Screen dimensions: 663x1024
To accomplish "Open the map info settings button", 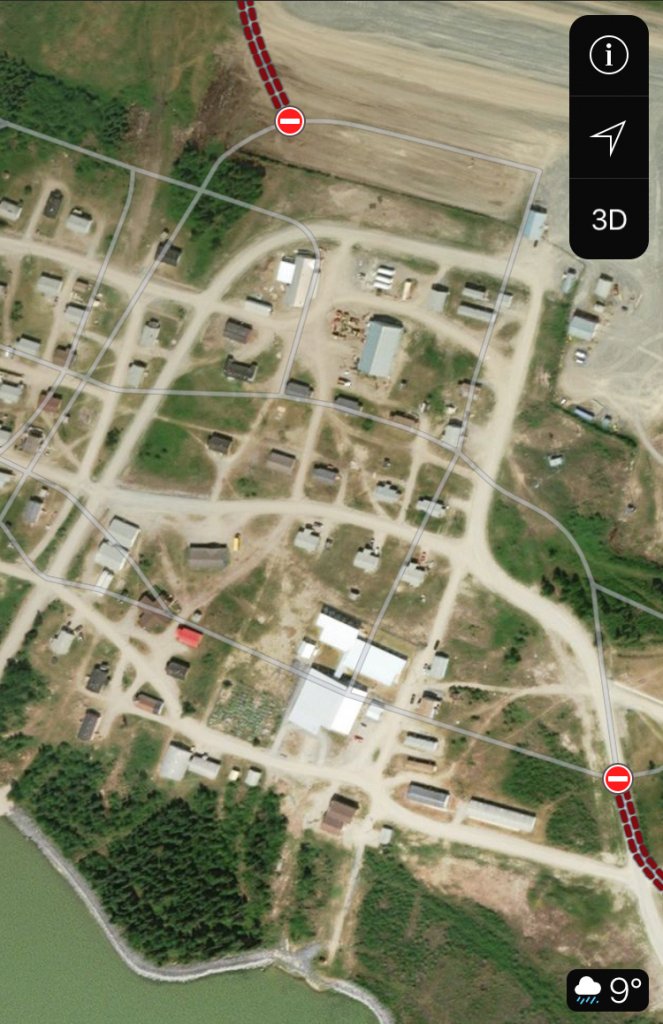I will click(x=608, y=56).
